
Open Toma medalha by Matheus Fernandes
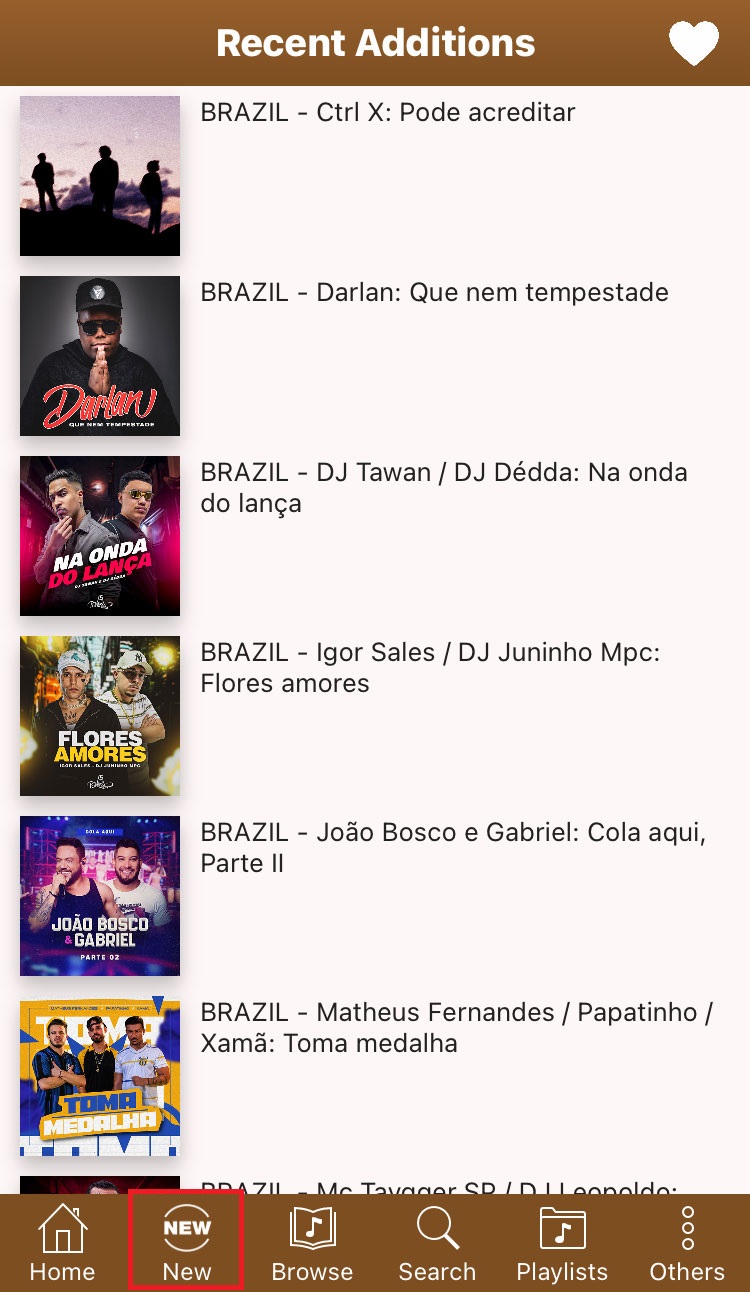pos(455,1028)
